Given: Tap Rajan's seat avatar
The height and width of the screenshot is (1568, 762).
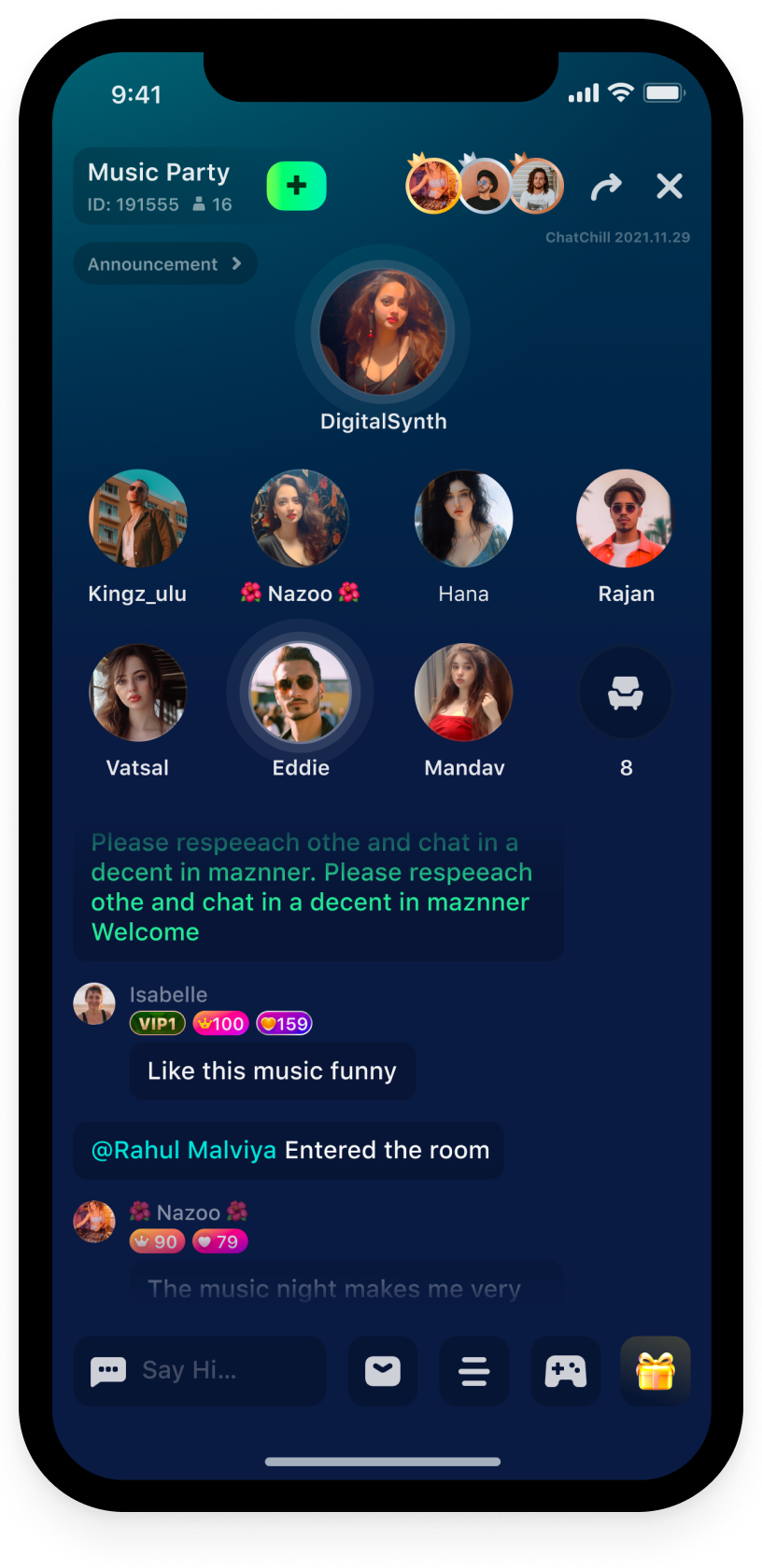Looking at the screenshot, I should [x=625, y=519].
